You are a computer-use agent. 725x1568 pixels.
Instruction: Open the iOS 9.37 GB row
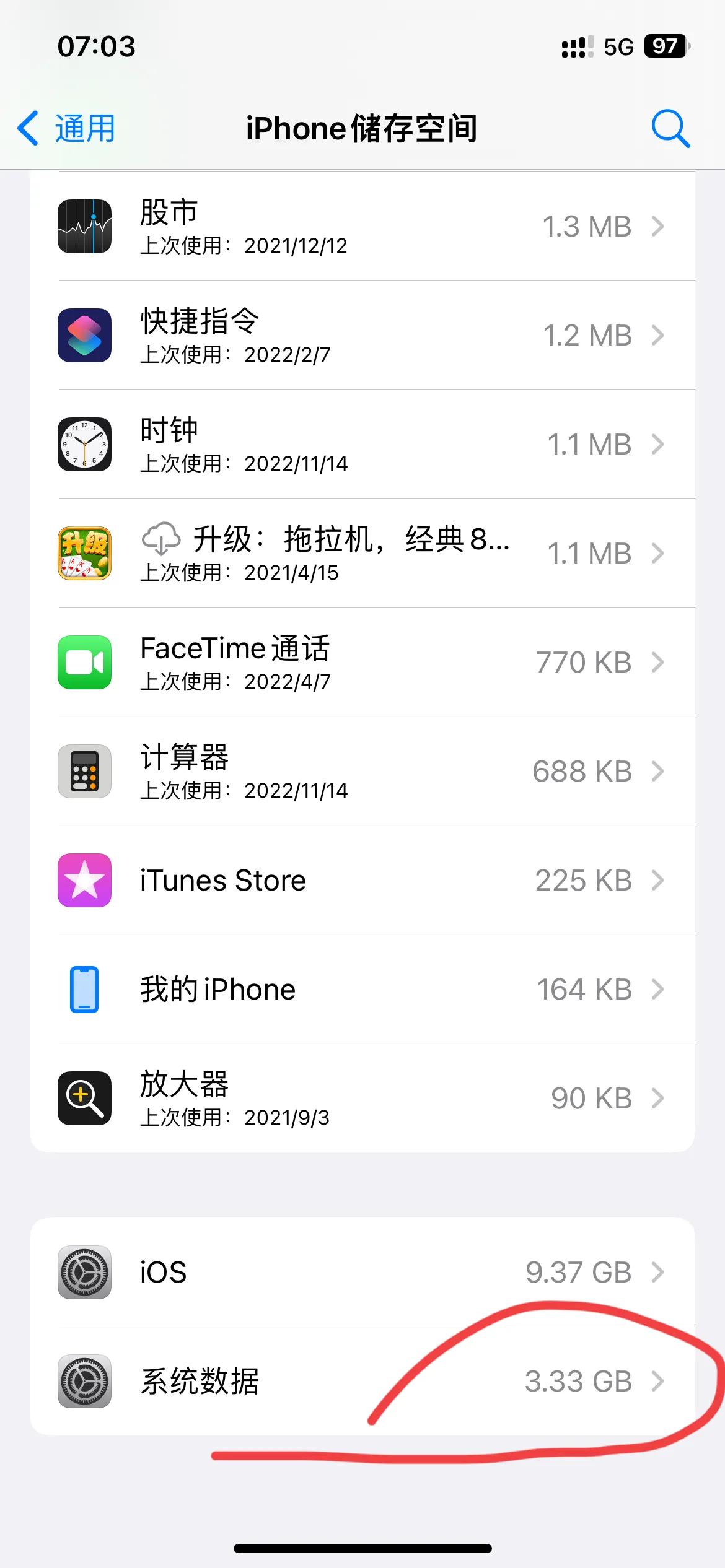(x=362, y=1272)
